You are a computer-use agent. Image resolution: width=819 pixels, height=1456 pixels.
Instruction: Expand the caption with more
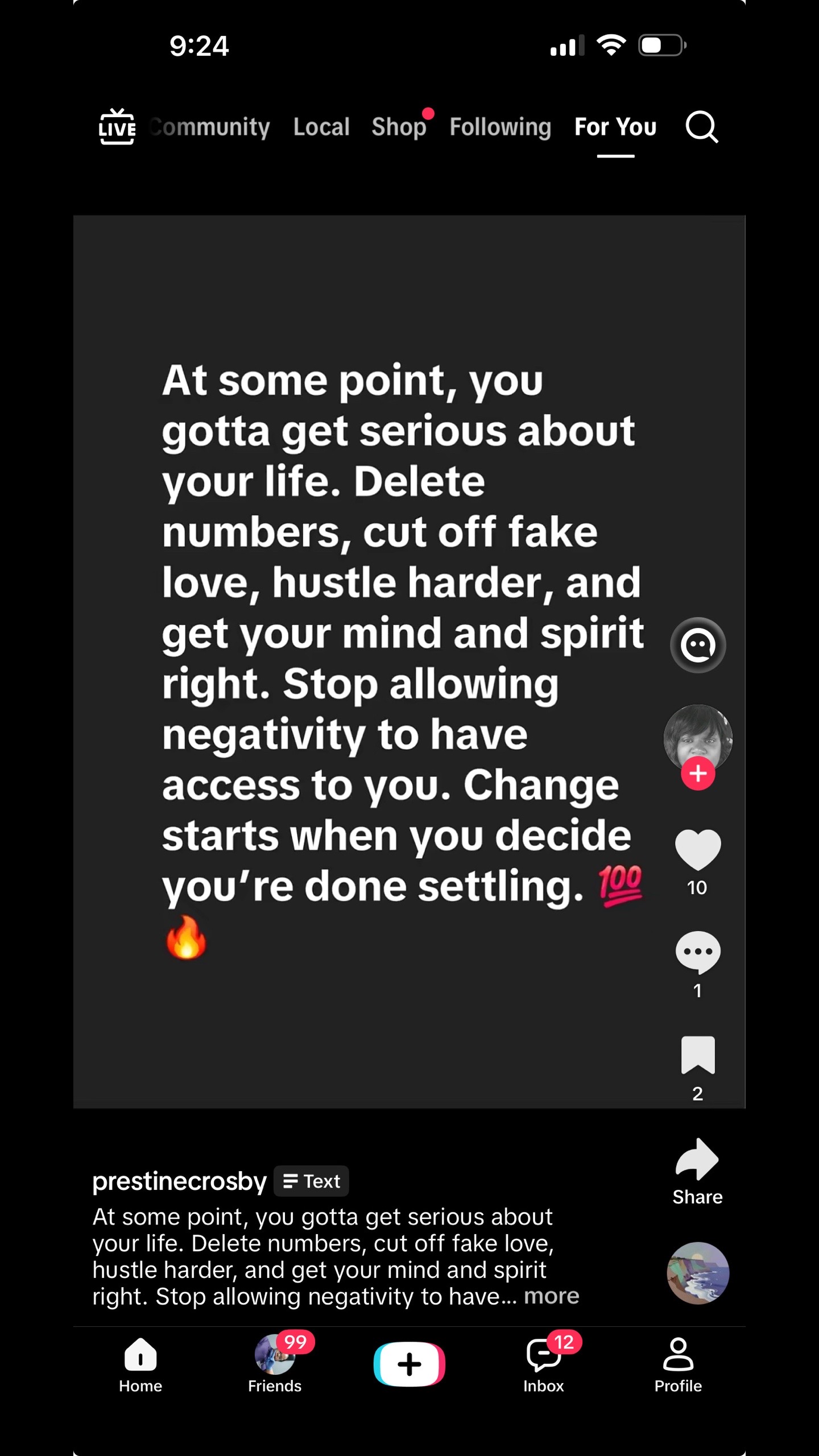551,1296
